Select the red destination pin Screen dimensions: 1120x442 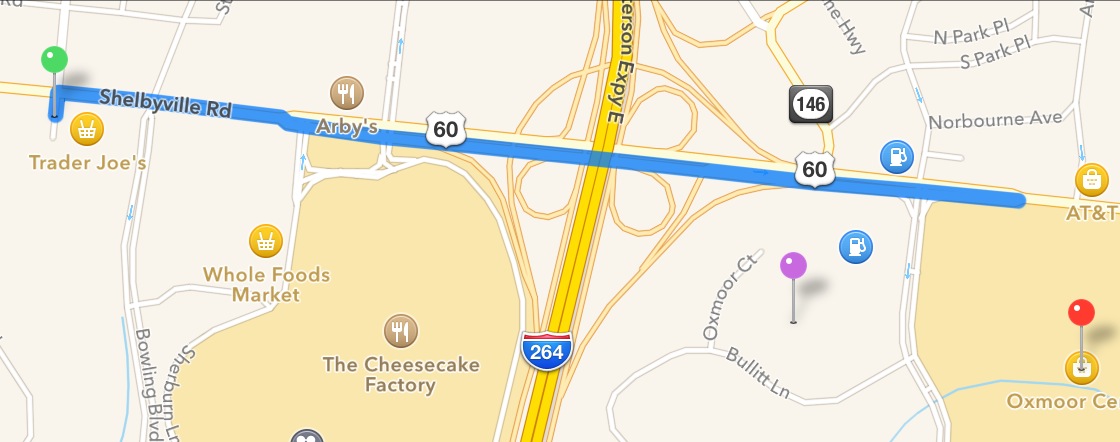pos(1081,314)
